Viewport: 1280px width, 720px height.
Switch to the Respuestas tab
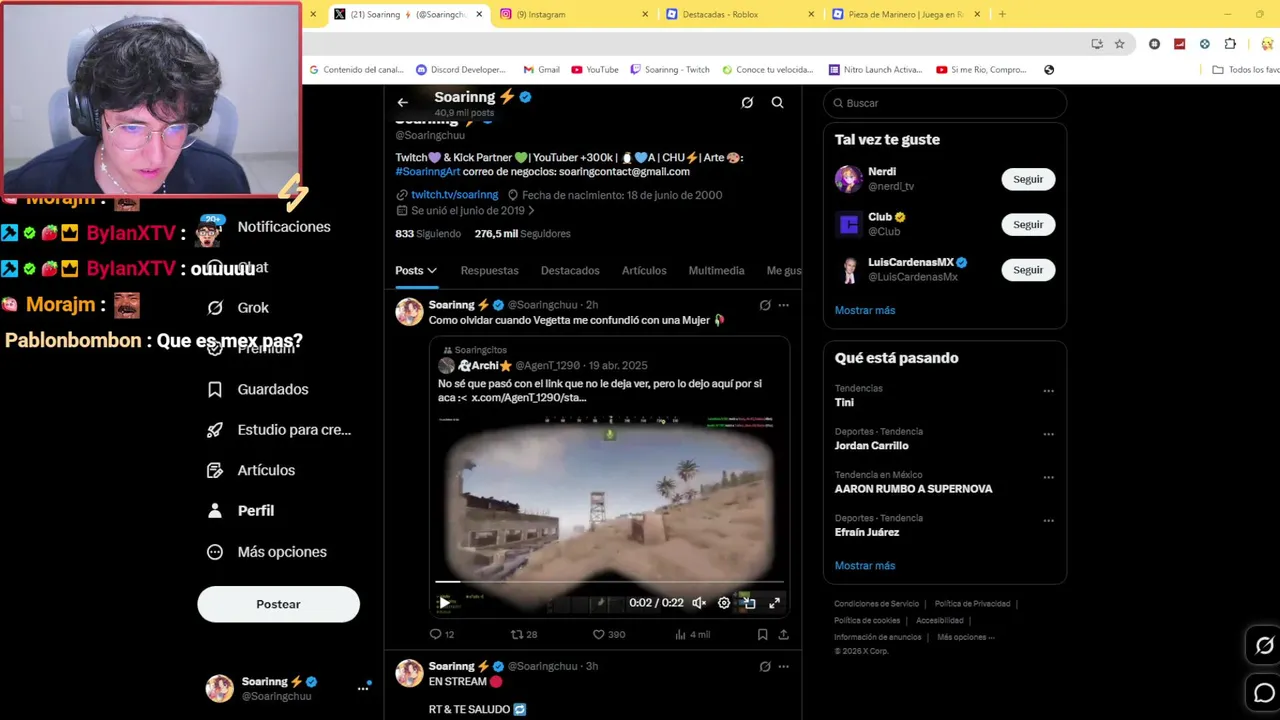pyautogui.click(x=489, y=270)
